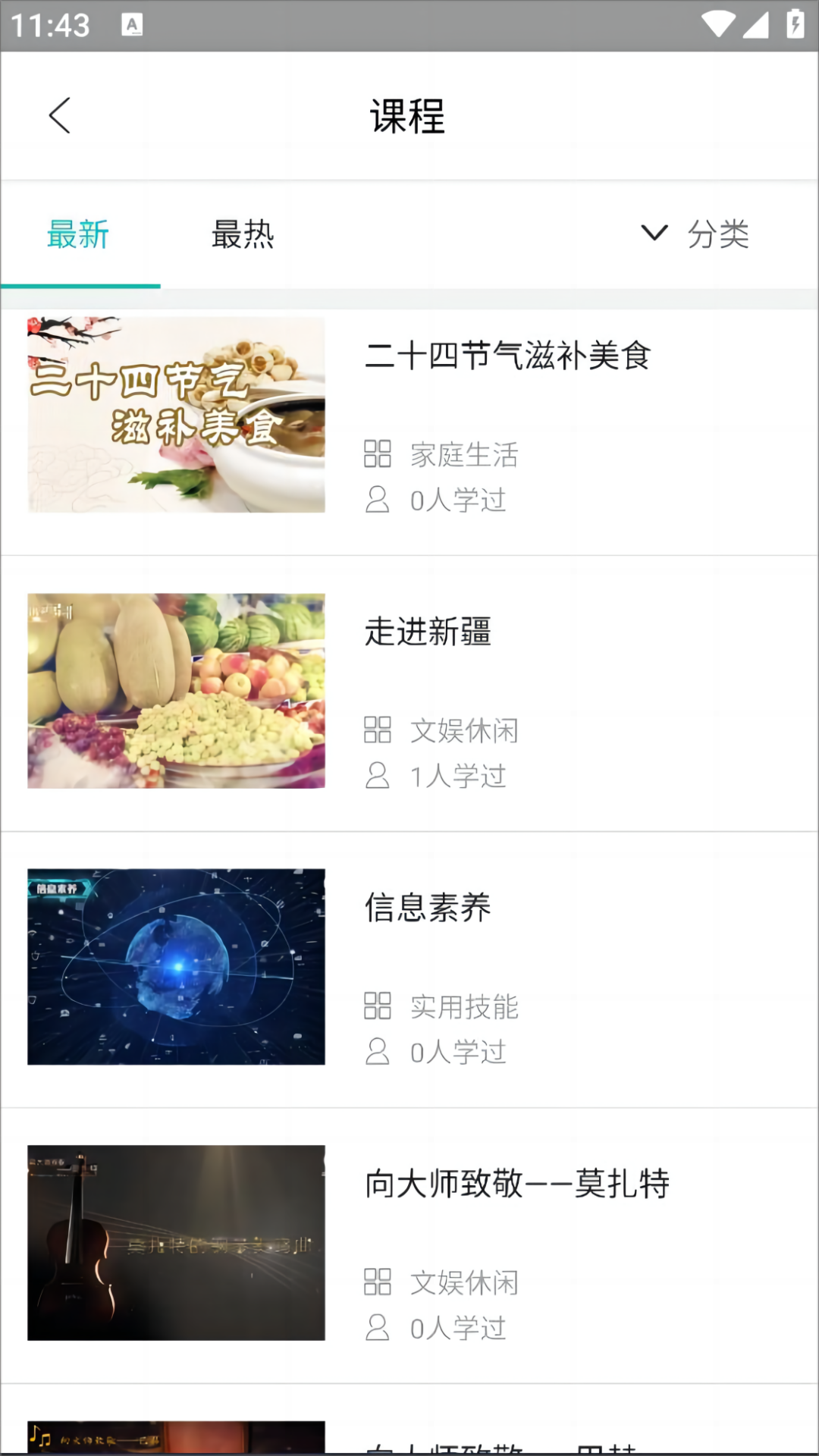Viewport: 819px width, 1456px height.
Task: Tap the back arrow to exit 课程 page
Action: click(61, 115)
